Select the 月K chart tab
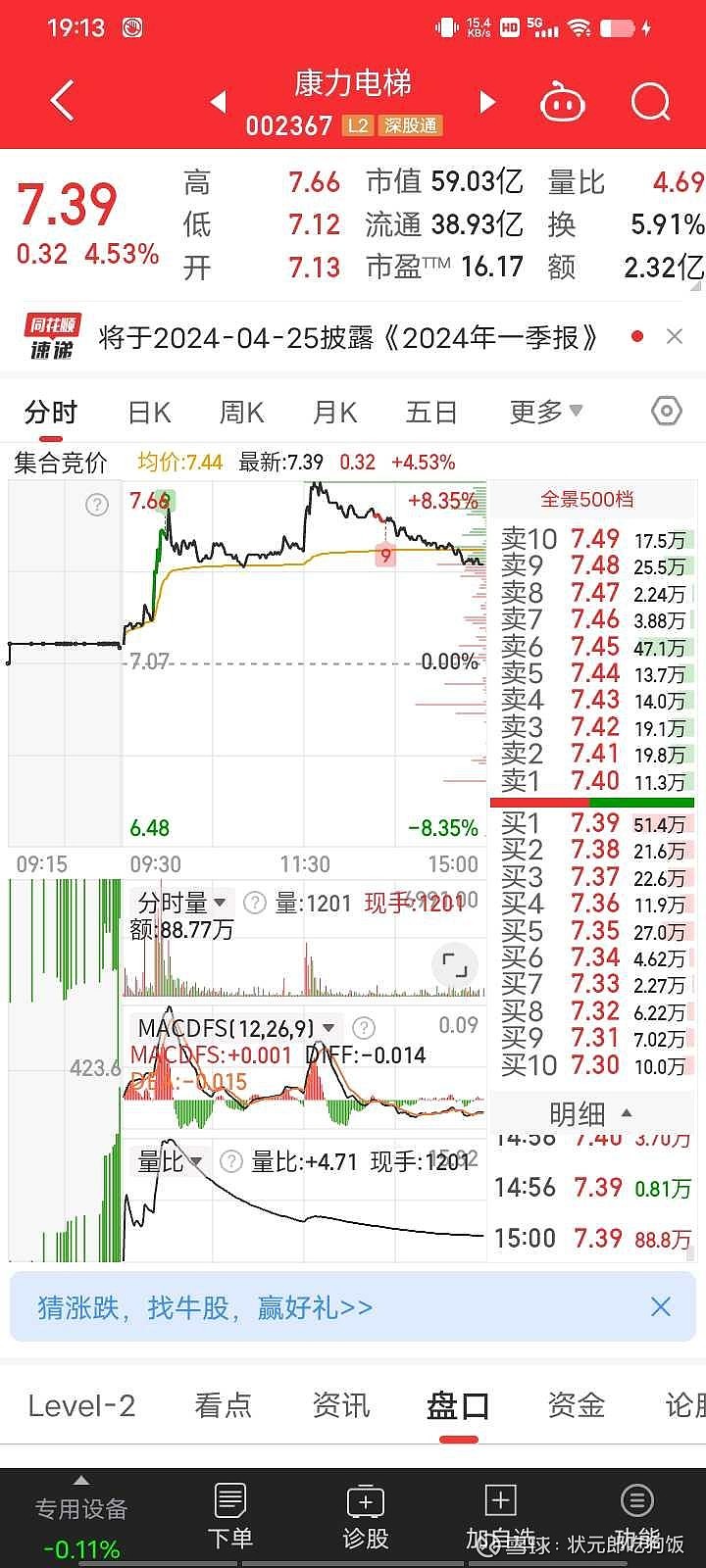The width and height of the screenshot is (706, 1568). (x=334, y=413)
